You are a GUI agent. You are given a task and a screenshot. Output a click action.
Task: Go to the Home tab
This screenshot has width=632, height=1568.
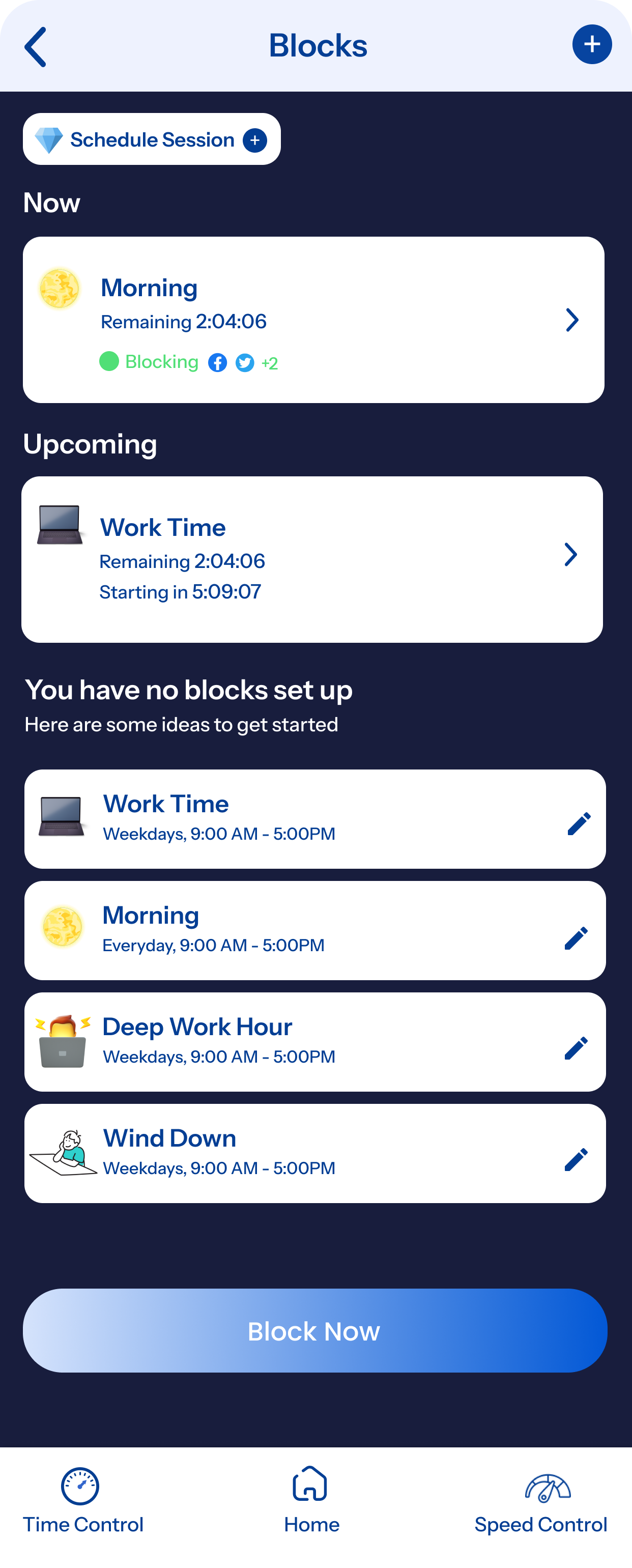point(311,1500)
